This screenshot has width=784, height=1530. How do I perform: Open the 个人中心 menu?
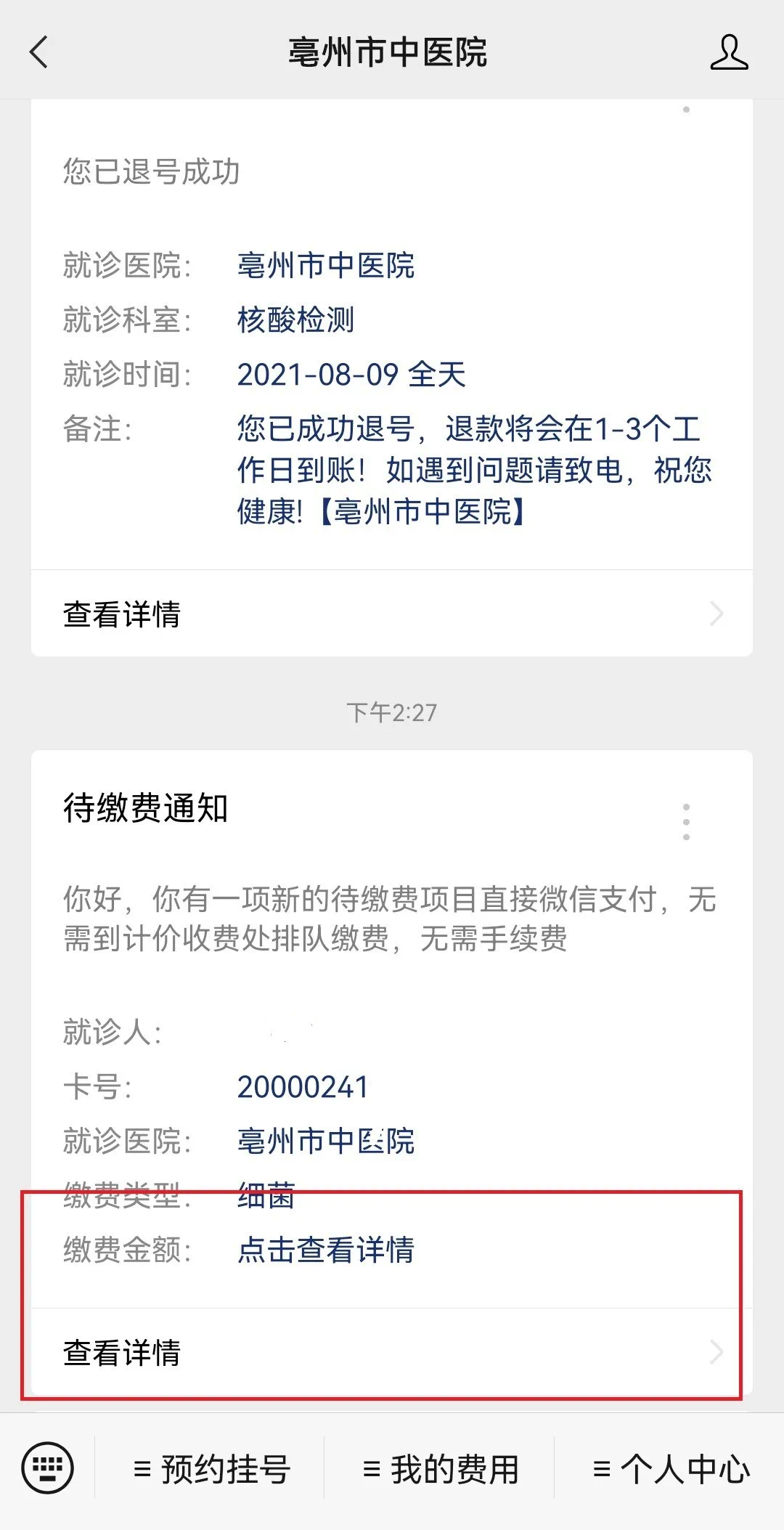pyautogui.click(x=671, y=1470)
